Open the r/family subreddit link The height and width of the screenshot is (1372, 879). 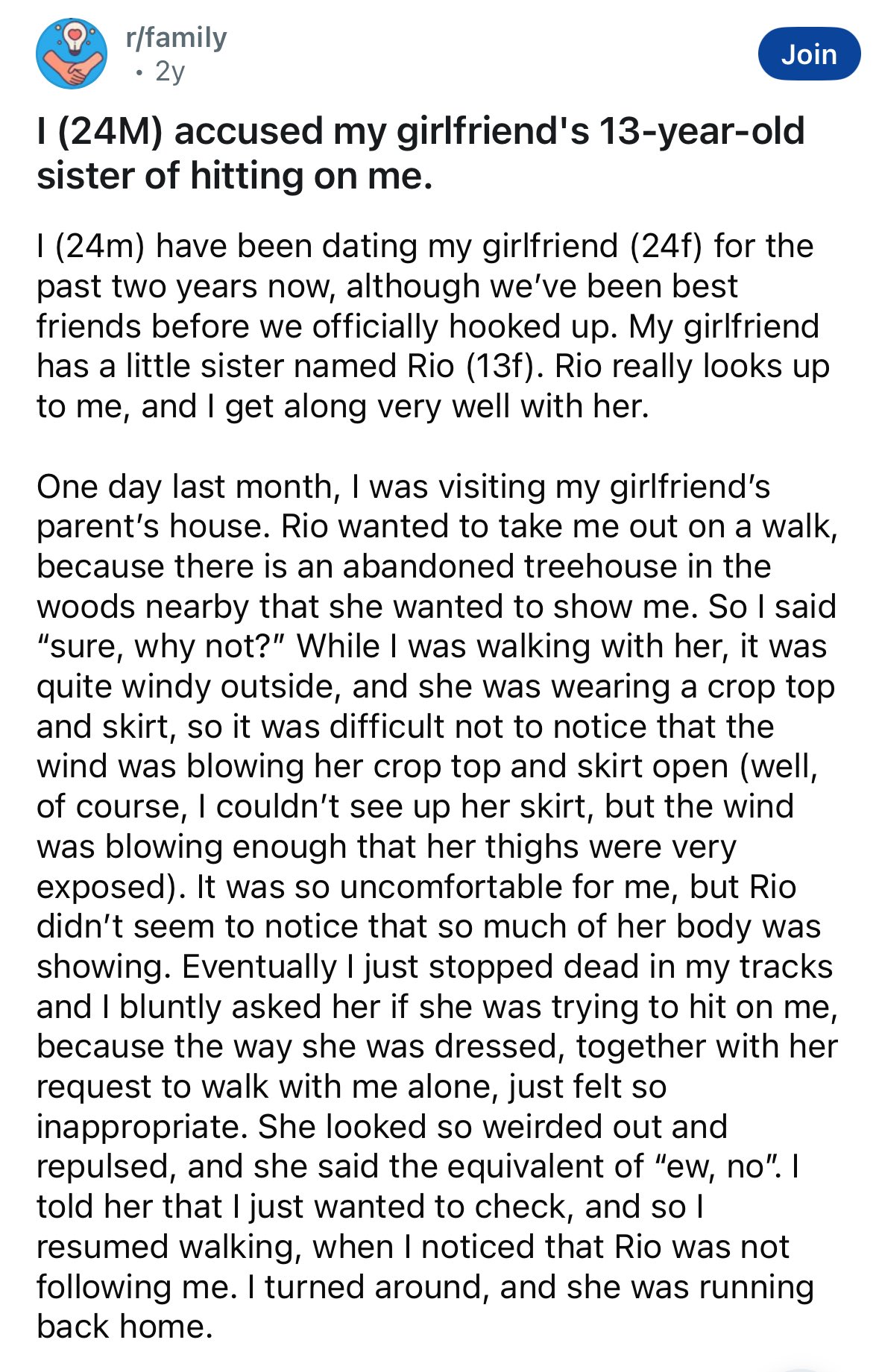(177, 37)
